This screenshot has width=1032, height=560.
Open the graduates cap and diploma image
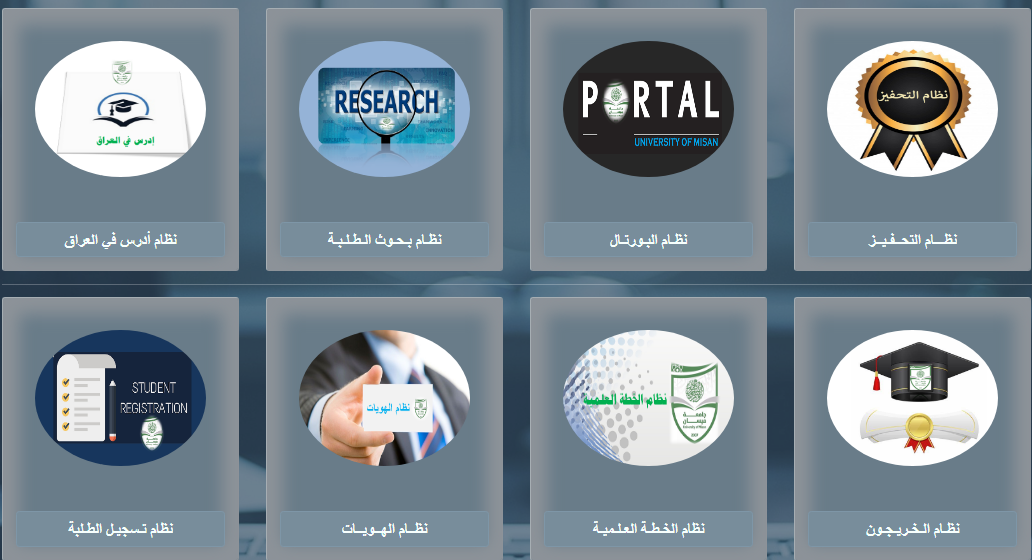click(912, 398)
